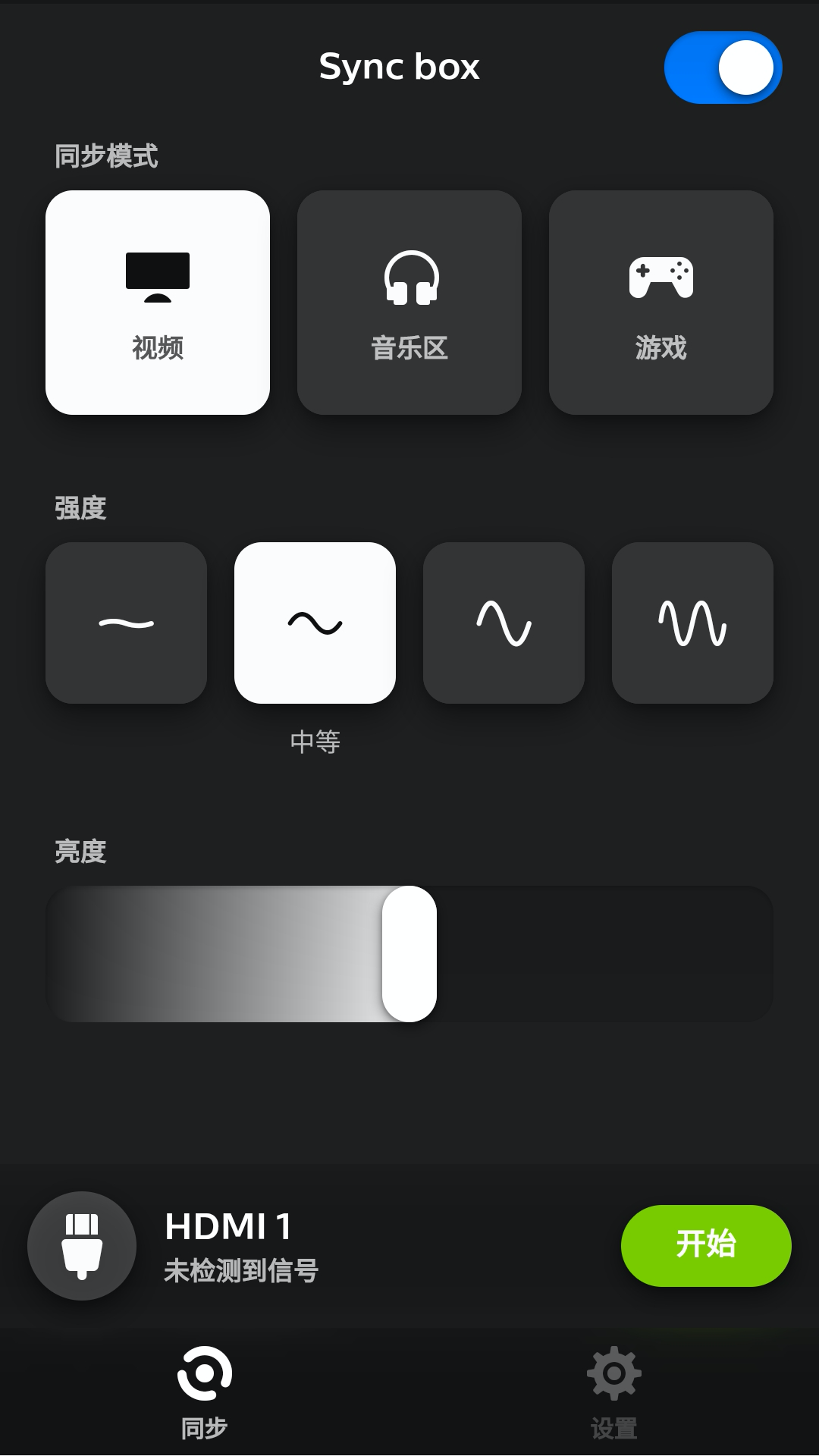This screenshot has width=819, height=1456.
Task: Click the HDMI plug icon
Action: point(82,1244)
